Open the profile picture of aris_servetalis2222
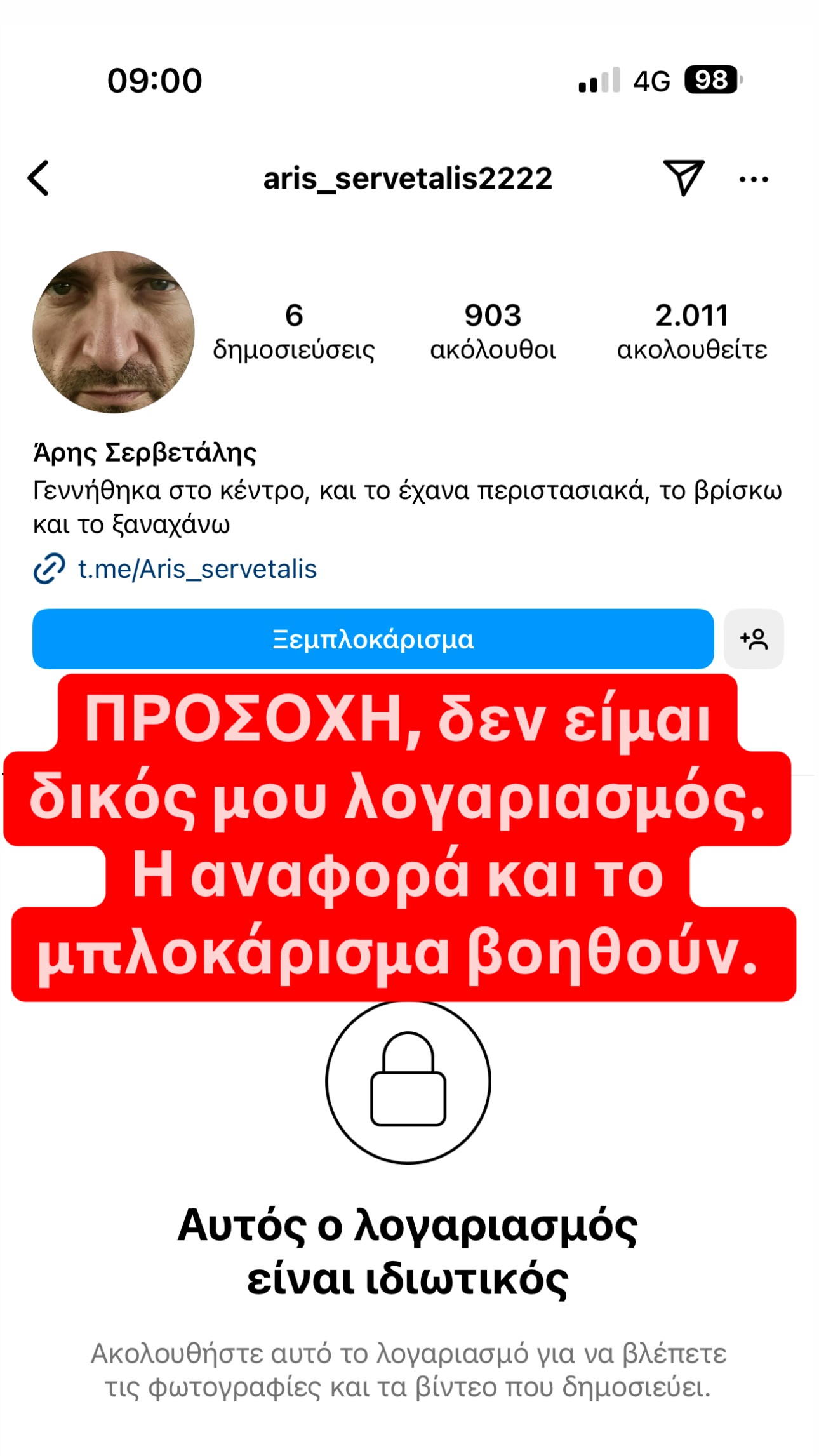The height and width of the screenshot is (1456, 819). click(x=114, y=332)
